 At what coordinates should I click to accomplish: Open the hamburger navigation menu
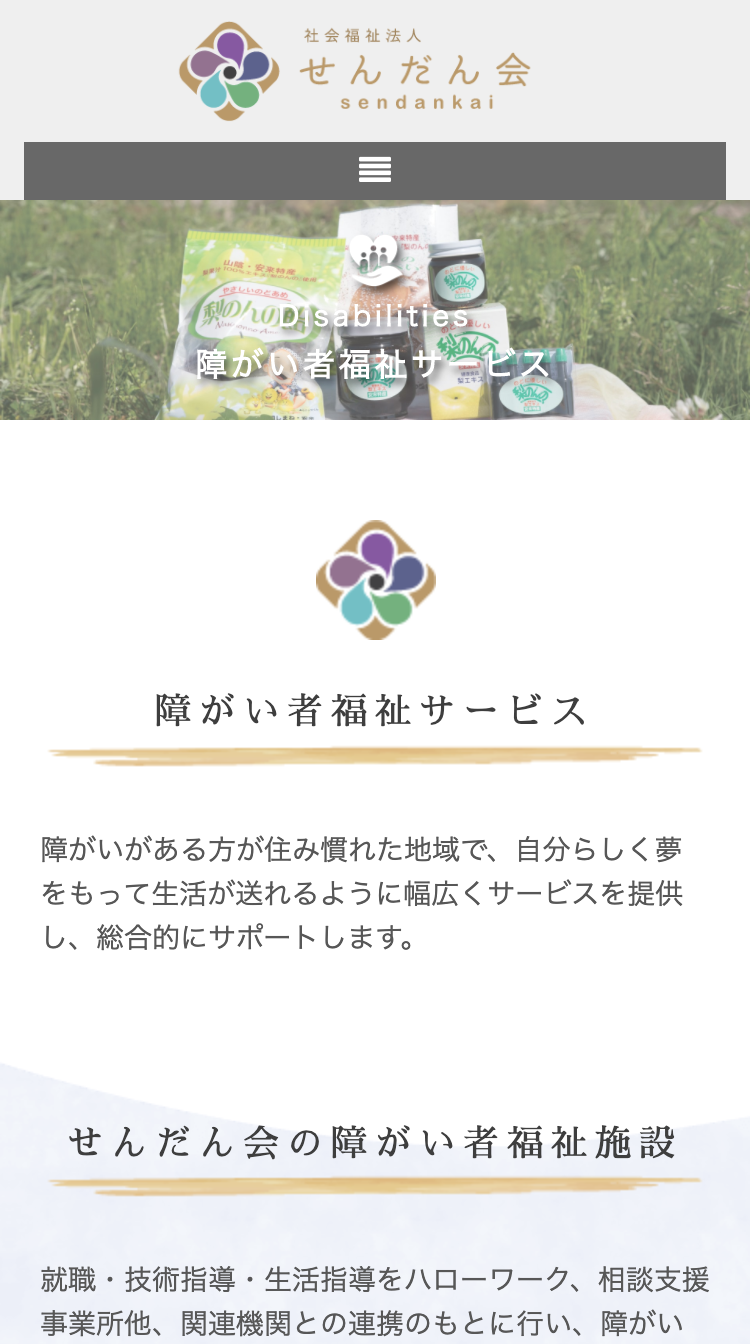375,170
